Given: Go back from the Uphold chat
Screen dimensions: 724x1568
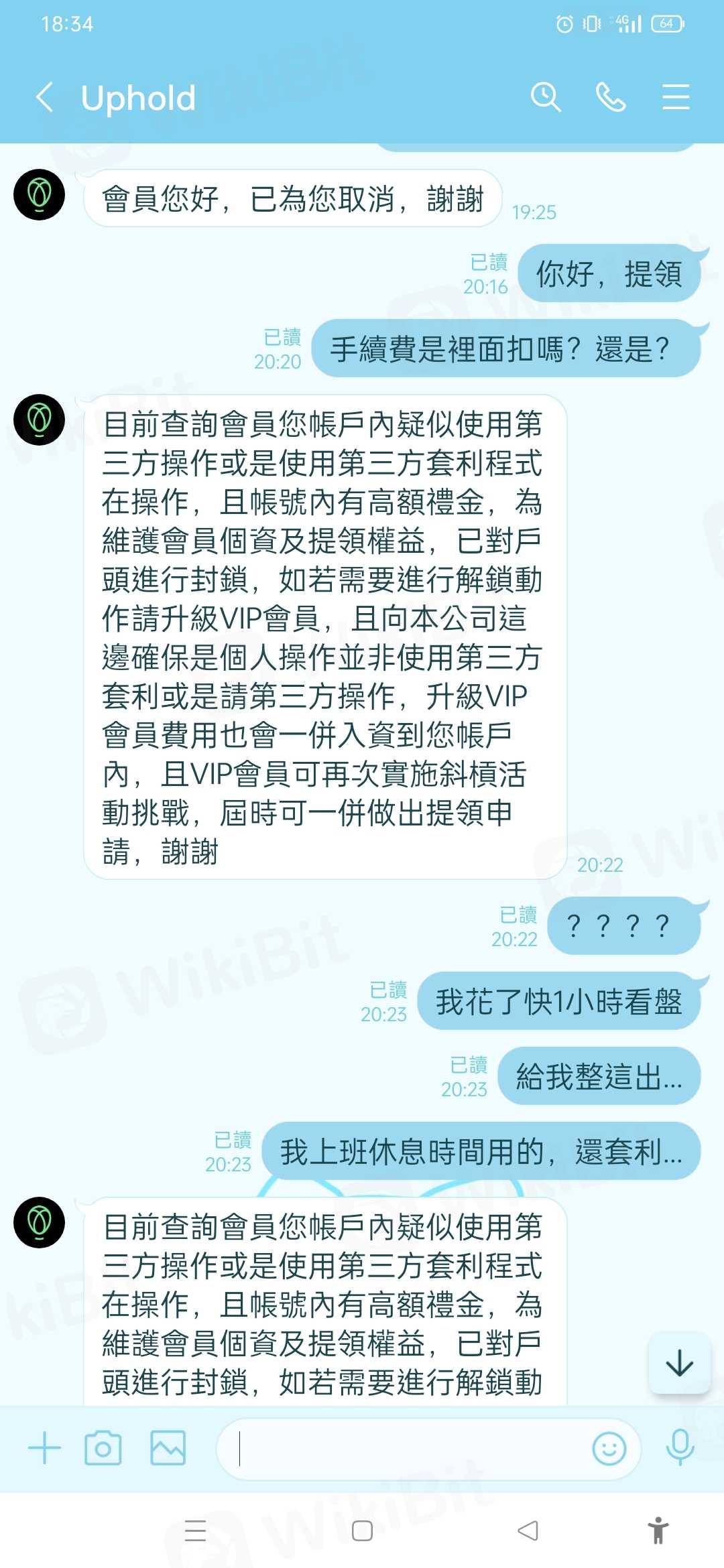Looking at the screenshot, I should tap(45, 98).
